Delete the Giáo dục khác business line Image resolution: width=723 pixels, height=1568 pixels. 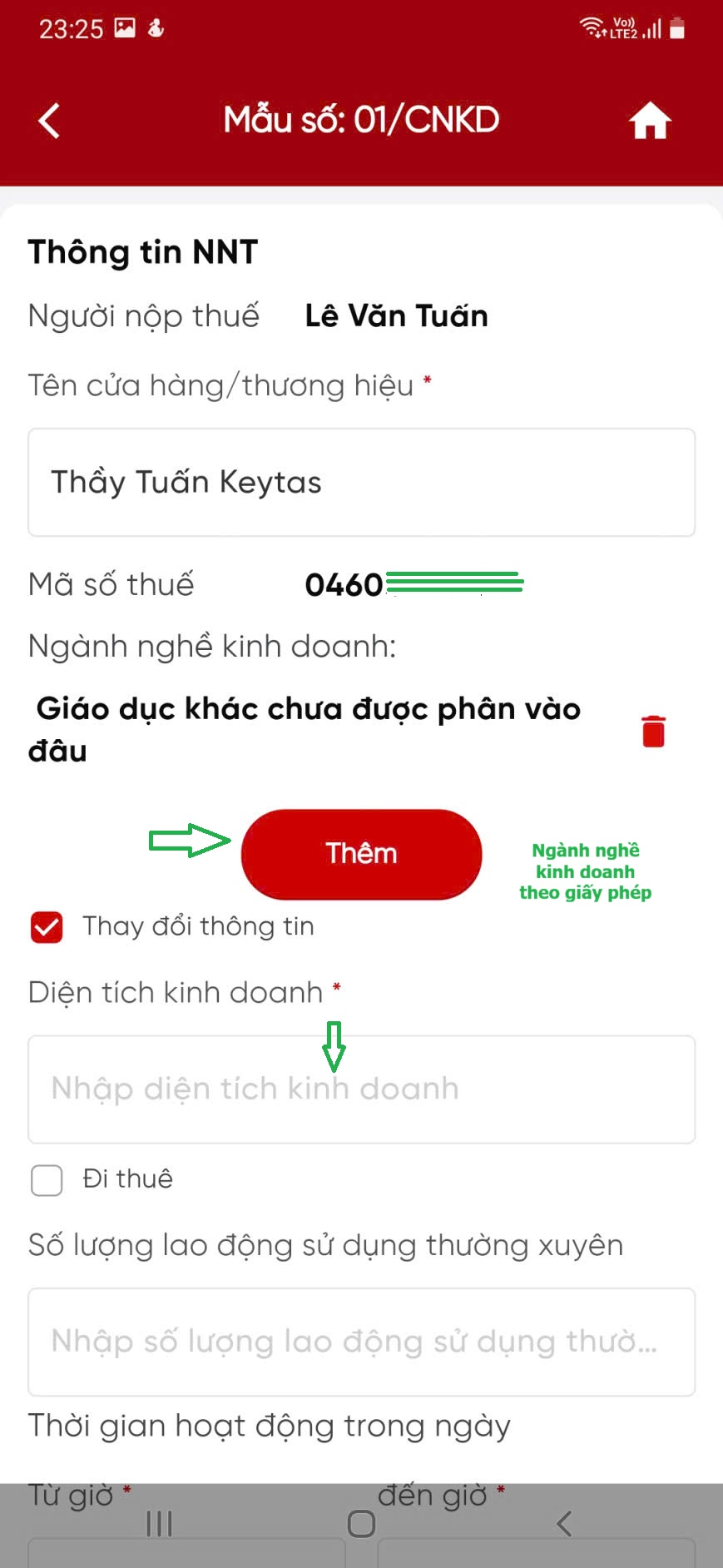pyautogui.click(x=654, y=731)
